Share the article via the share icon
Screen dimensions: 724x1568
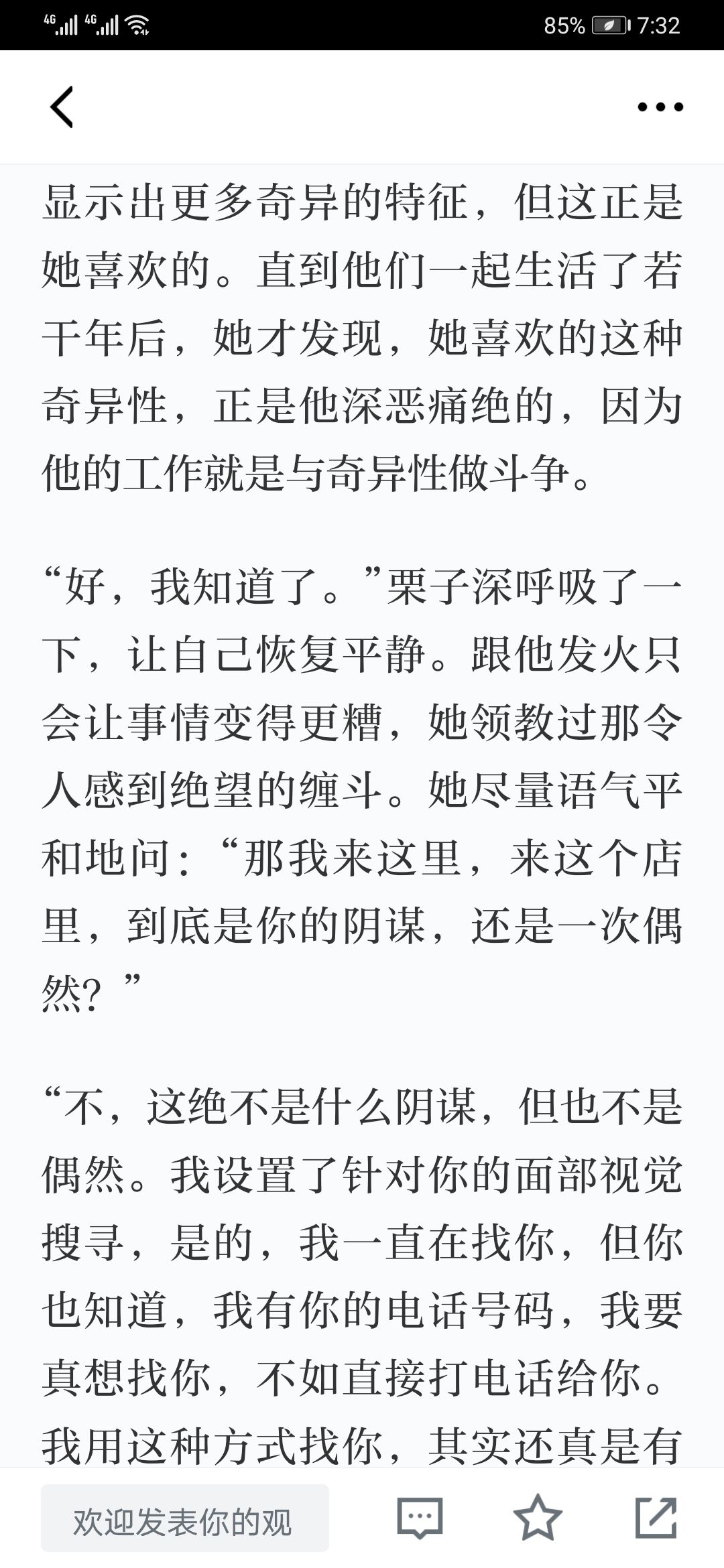click(x=656, y=1517)
